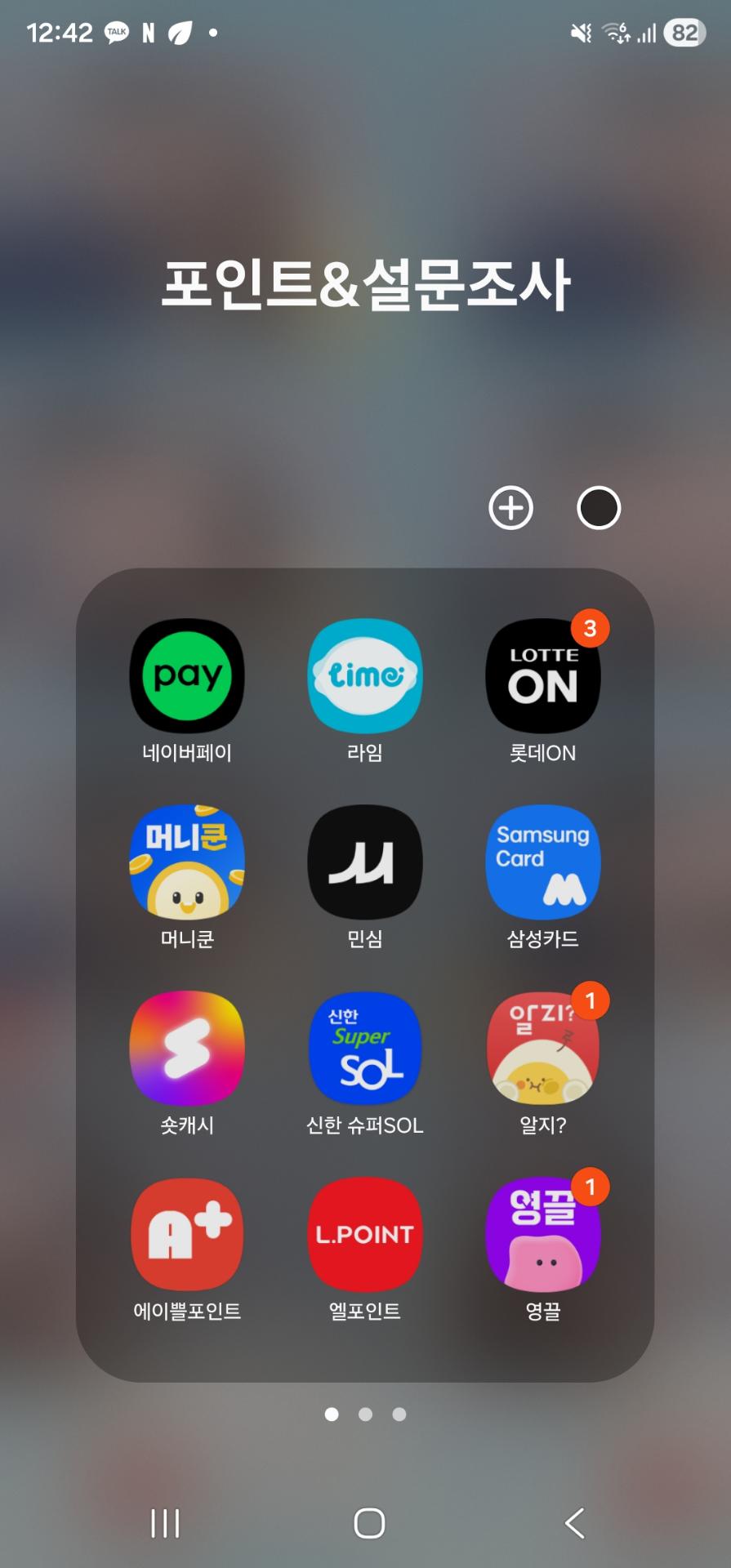Open the 엘포인트 app

pos(365,1235)
